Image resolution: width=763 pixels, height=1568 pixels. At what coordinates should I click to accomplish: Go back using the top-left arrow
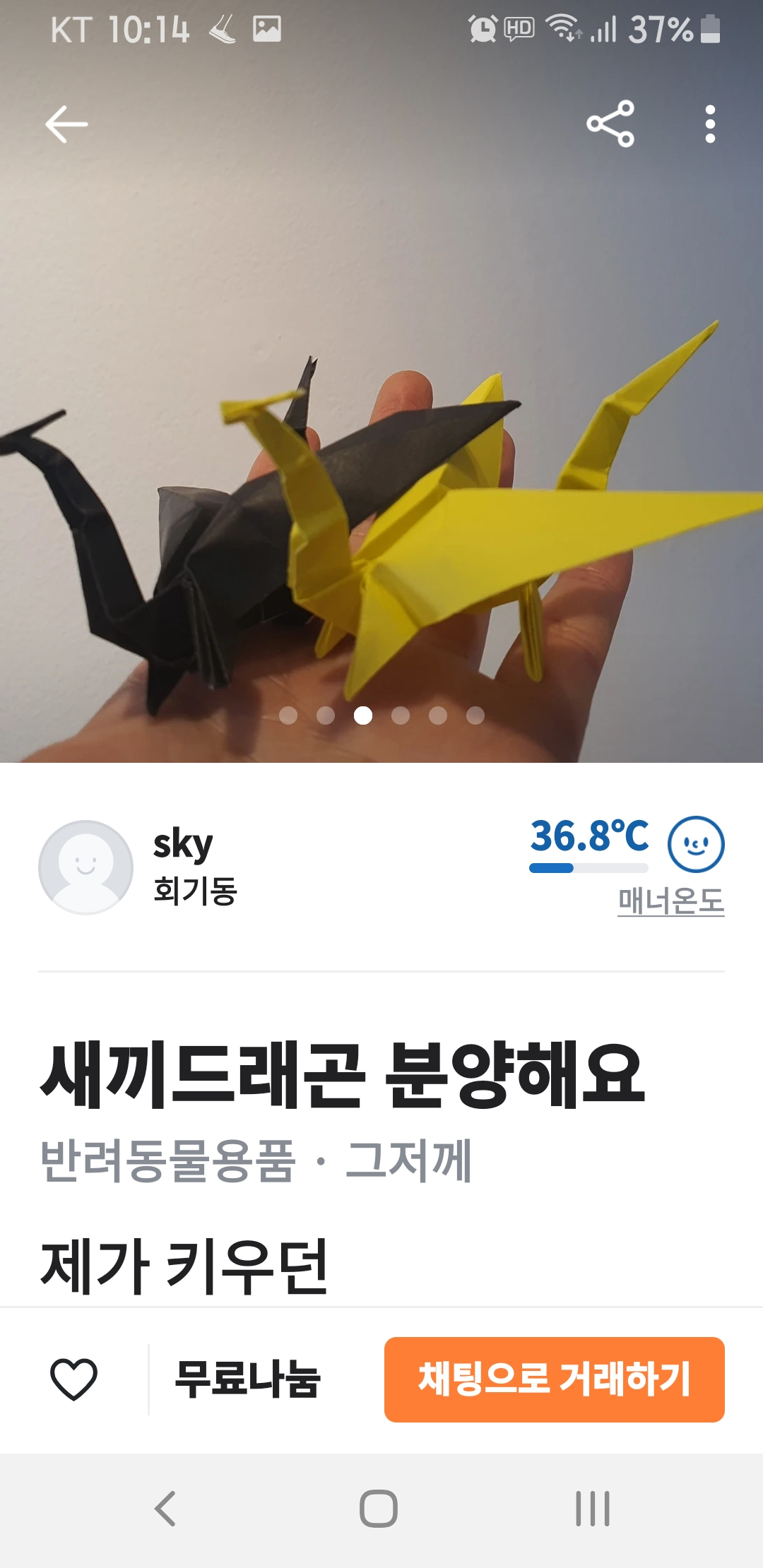point(66,124)
